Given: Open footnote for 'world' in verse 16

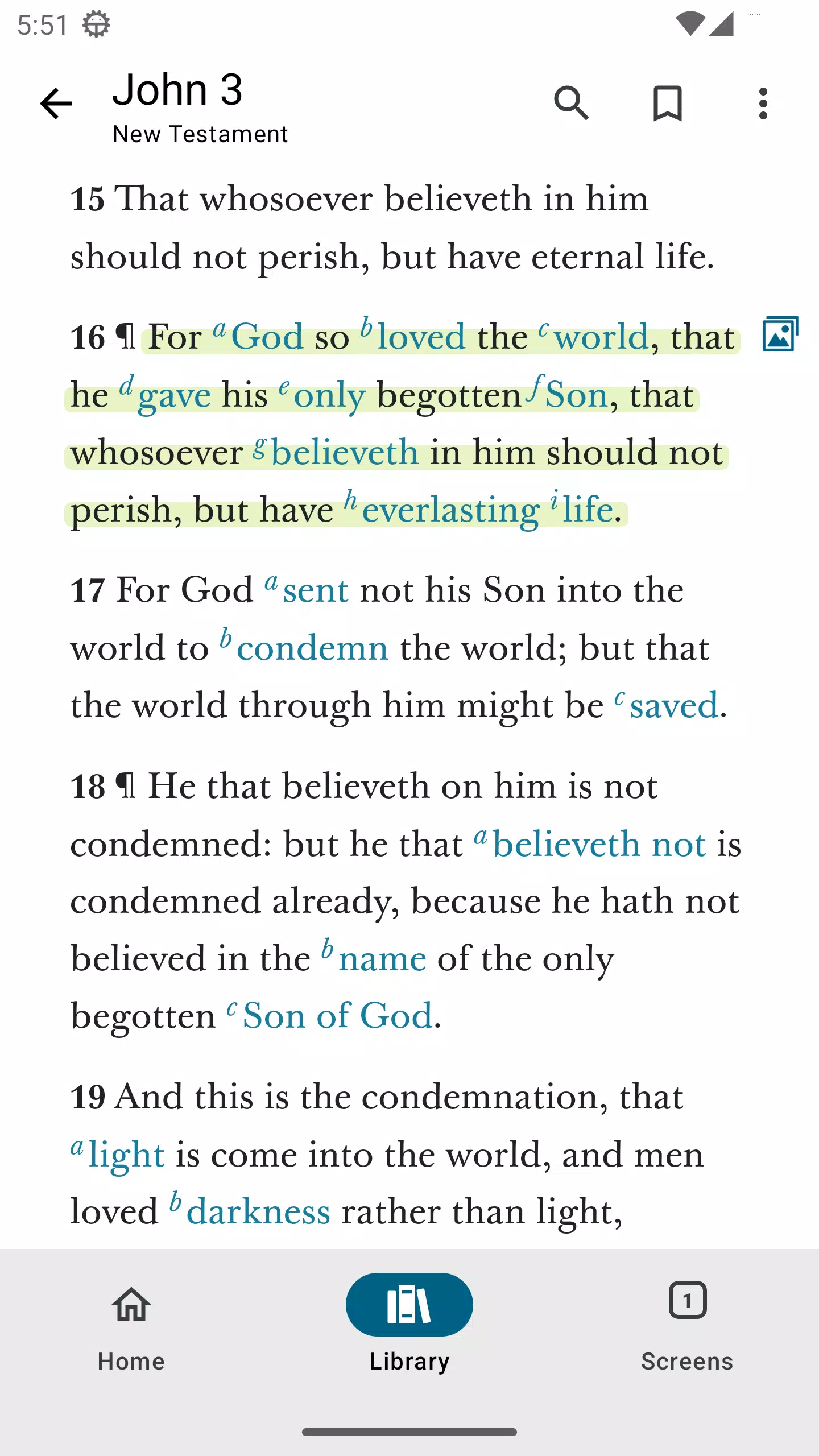Looking at the screenshot, I should pos(601,338).
